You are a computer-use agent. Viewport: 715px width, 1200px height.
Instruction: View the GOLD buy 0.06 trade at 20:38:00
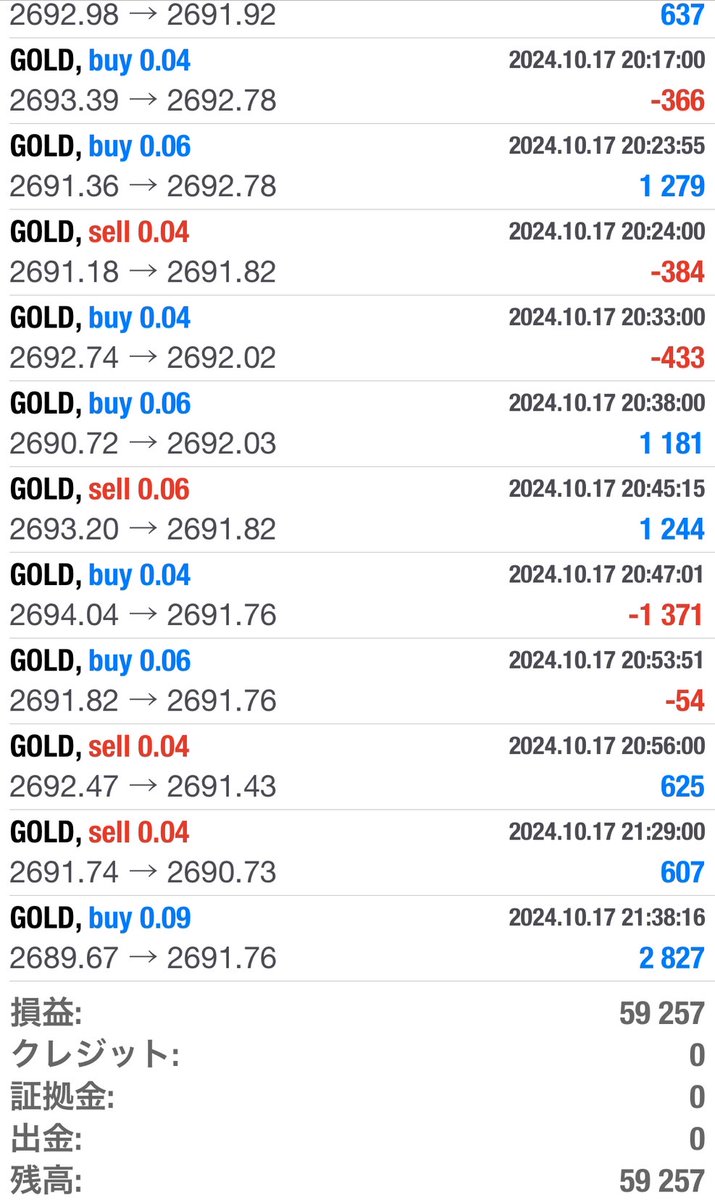357,424
